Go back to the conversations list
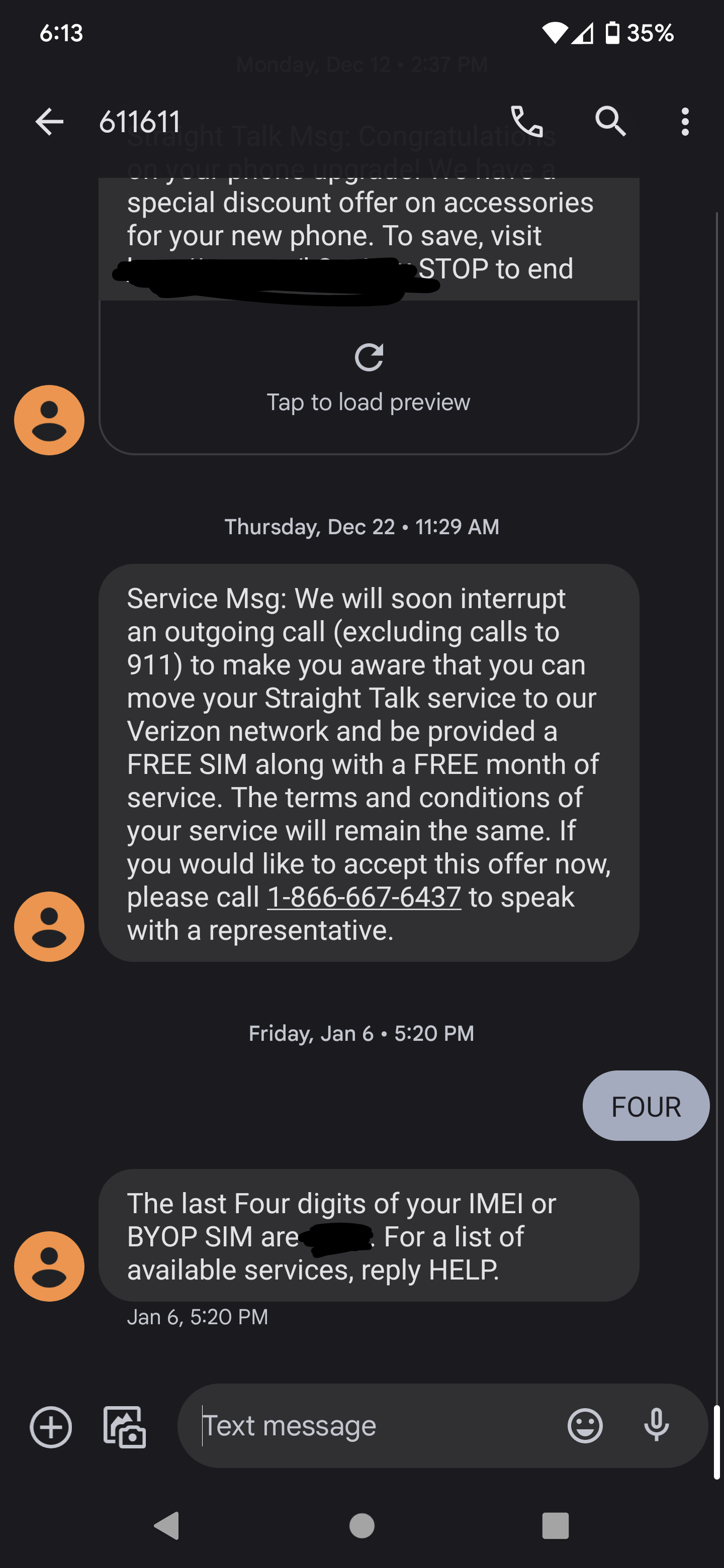The width and height of the screenshot is (724, 1568). click(x=49, y=122)
